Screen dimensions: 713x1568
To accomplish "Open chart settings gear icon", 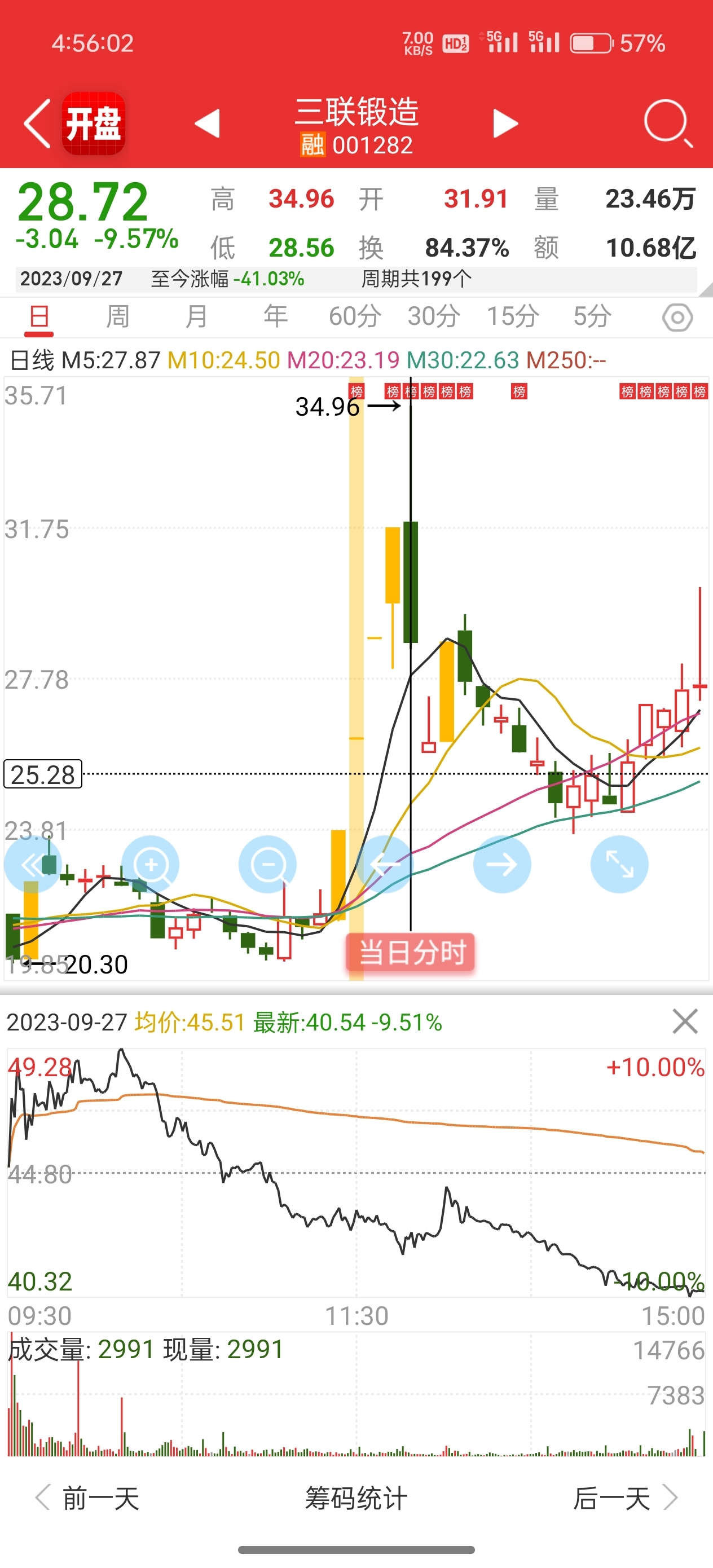I will coord(677,318).
